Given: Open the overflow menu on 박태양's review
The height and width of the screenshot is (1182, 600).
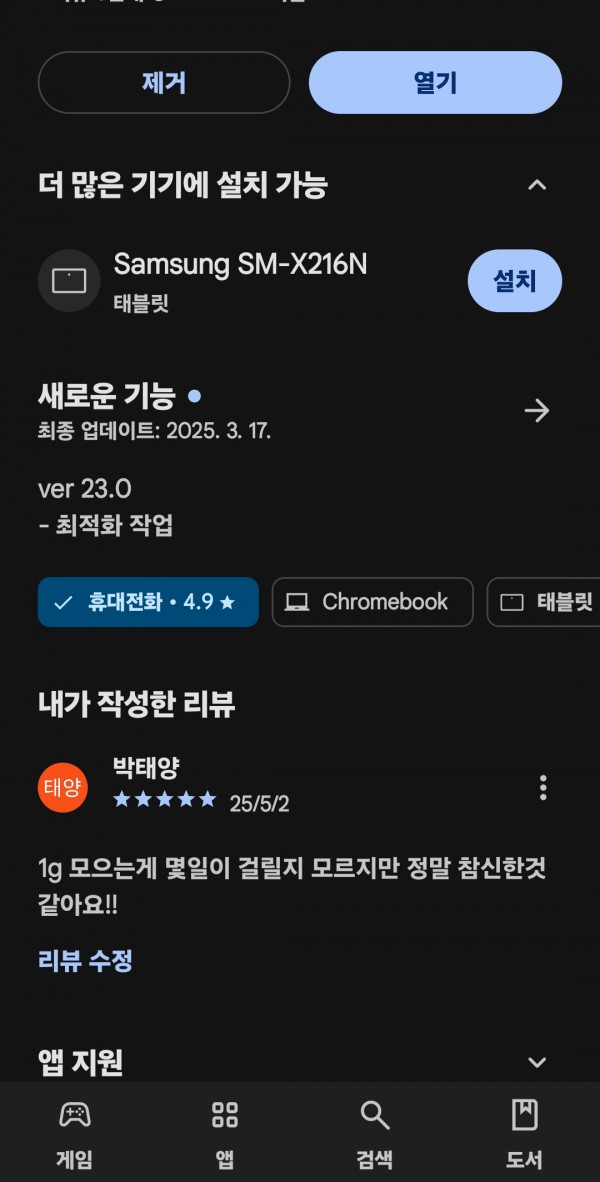Looking at the screenshot, I should [543, 788].
